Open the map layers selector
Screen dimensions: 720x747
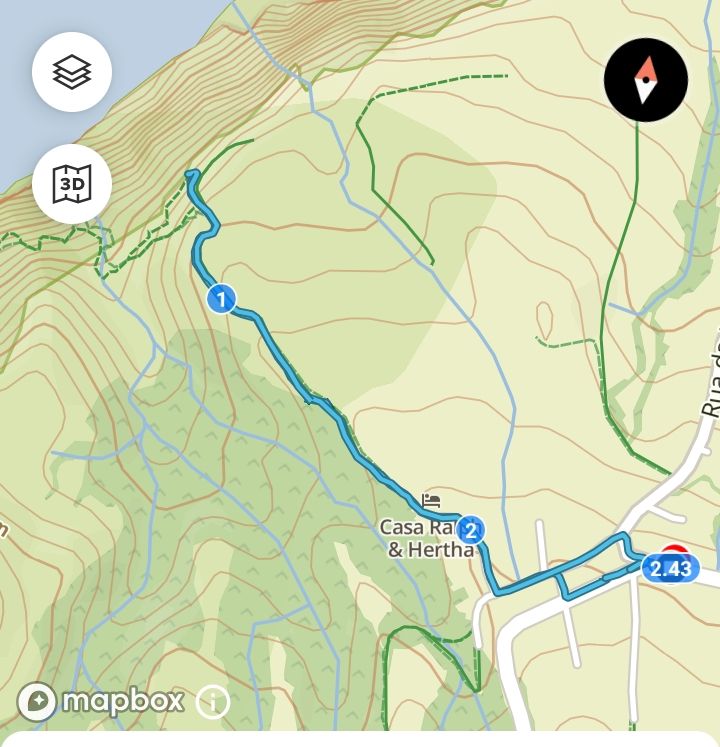[71, 72]
